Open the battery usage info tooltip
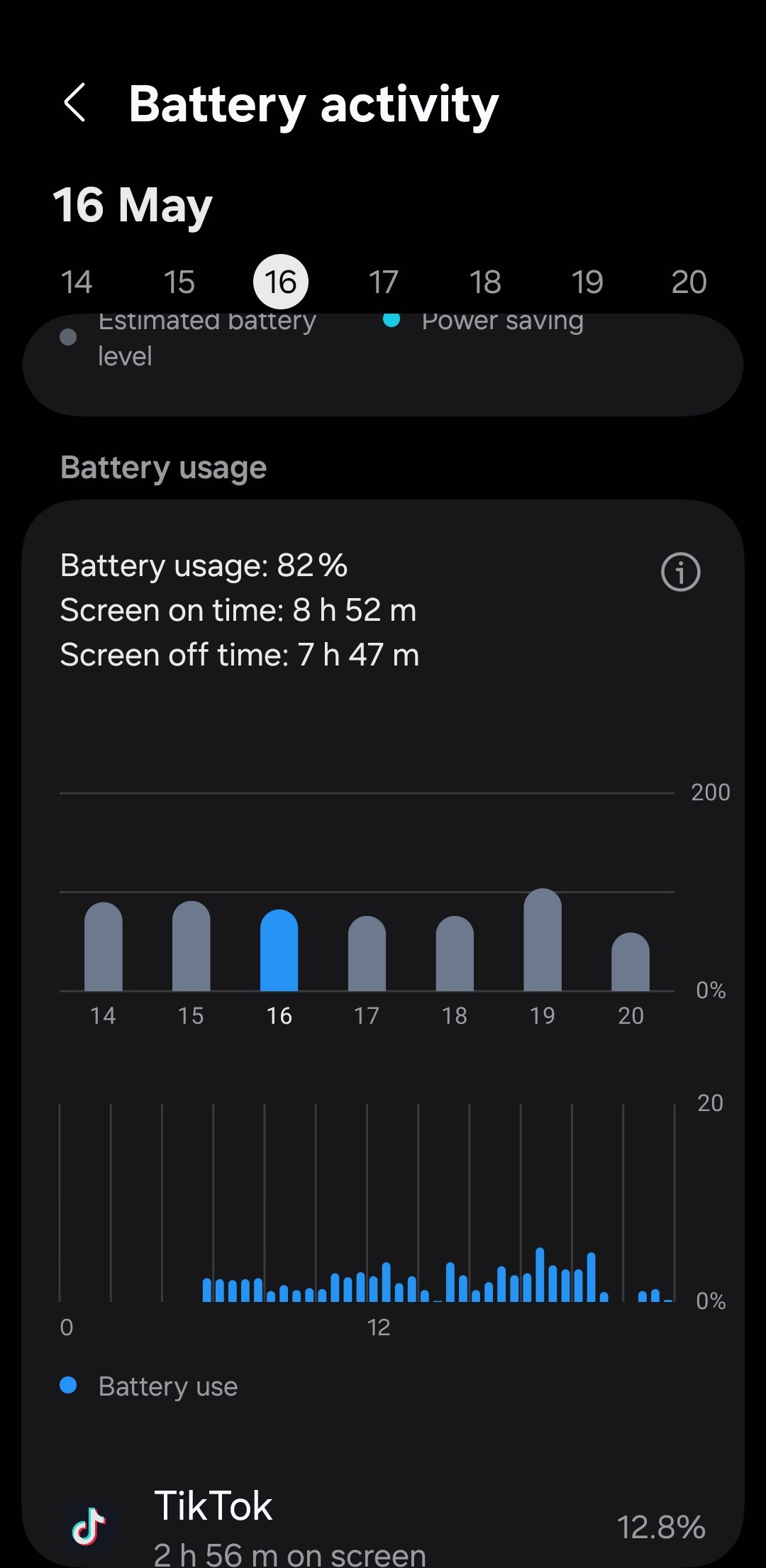 679,573
